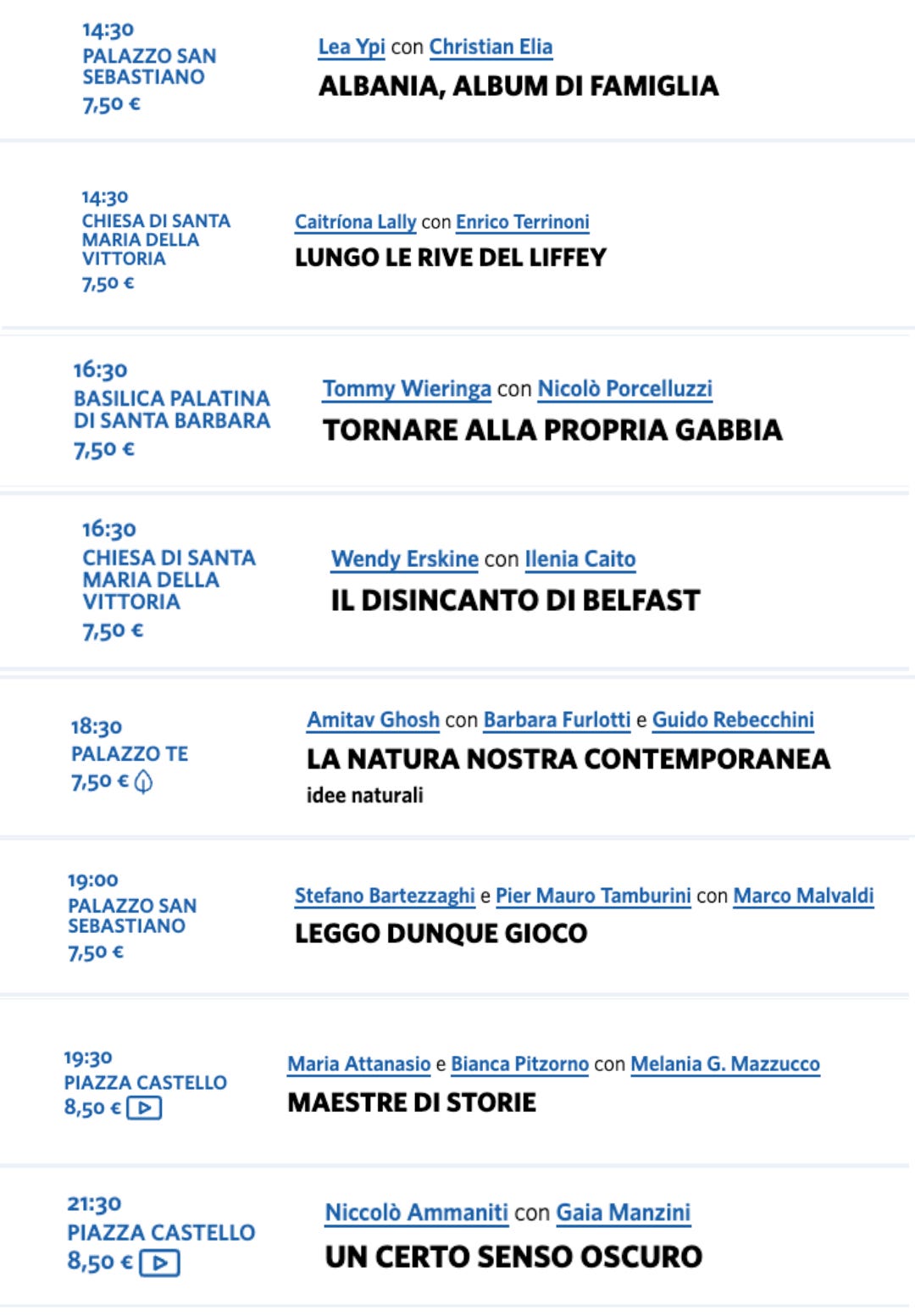This screenshot has height=1316, width=915.
Task: Open Pier Mauro Tamburini's link
Action: pos(593,896)
